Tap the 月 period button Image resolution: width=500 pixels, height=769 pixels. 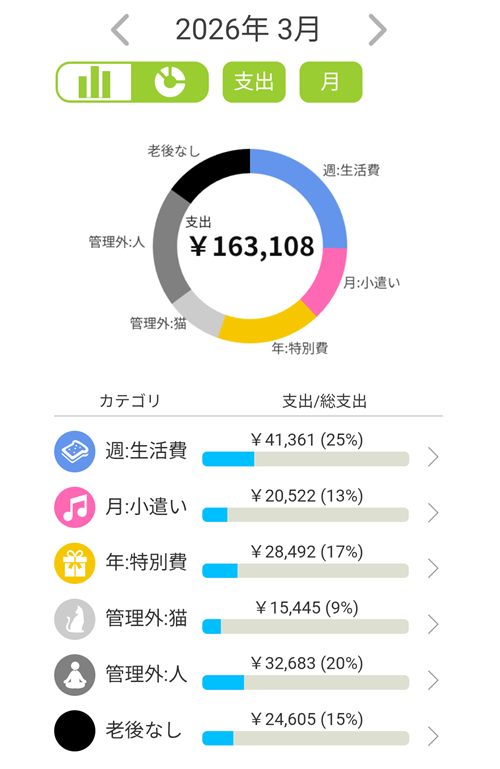[x=330, y=82]
